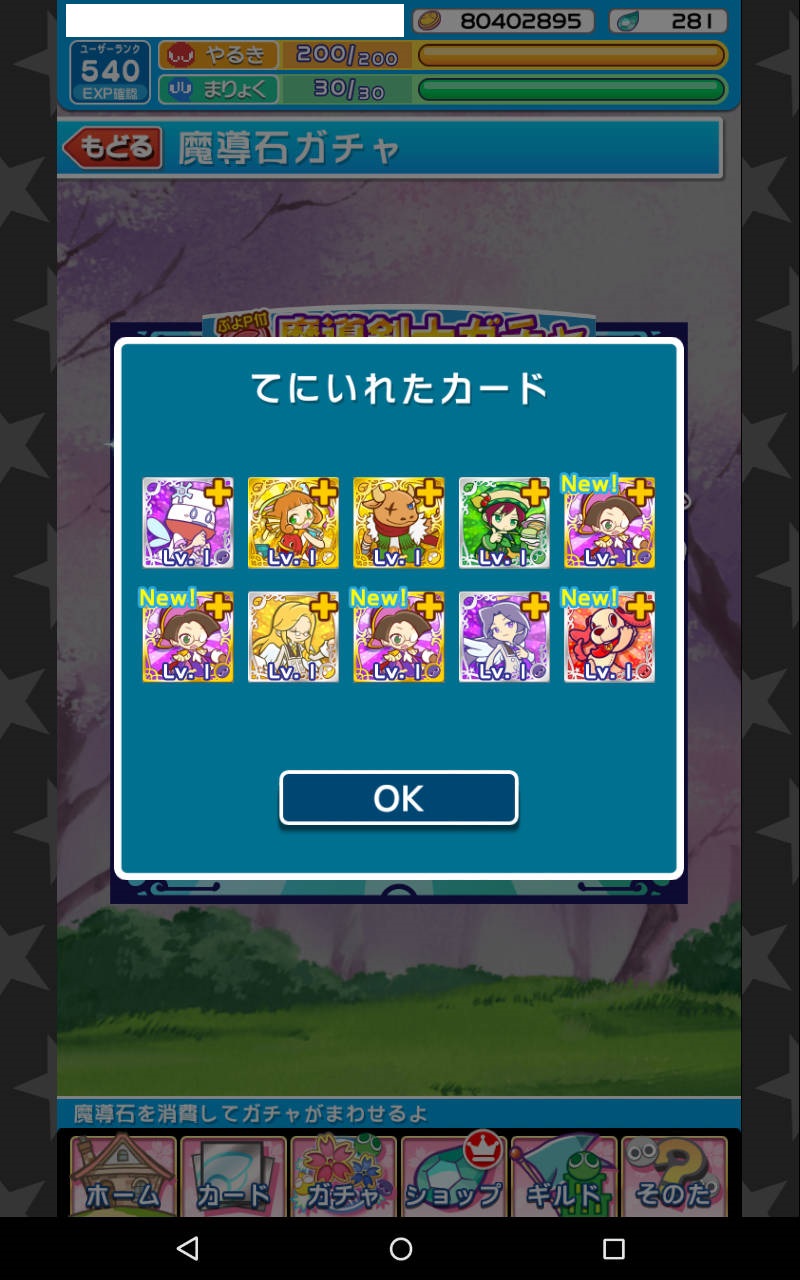View the yellow reindeer card
Image resolution: width=800 pixels, height=1280 pixels.
pos(398,523)
